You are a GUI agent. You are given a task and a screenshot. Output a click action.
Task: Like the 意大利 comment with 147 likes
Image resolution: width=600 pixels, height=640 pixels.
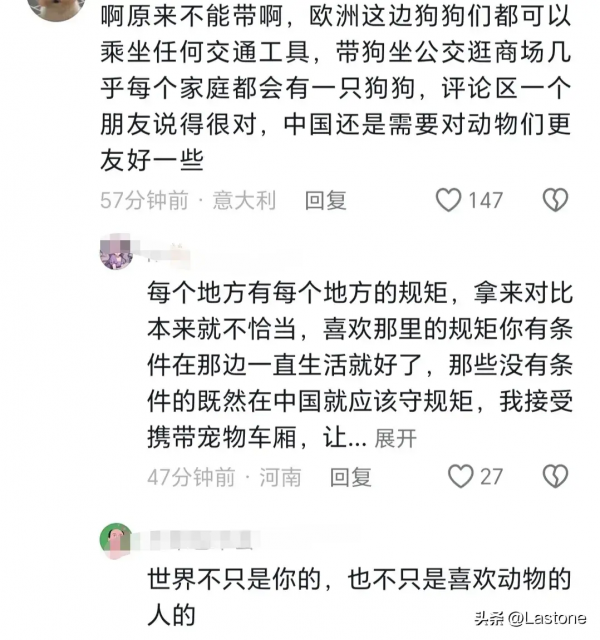click(449, 200)
